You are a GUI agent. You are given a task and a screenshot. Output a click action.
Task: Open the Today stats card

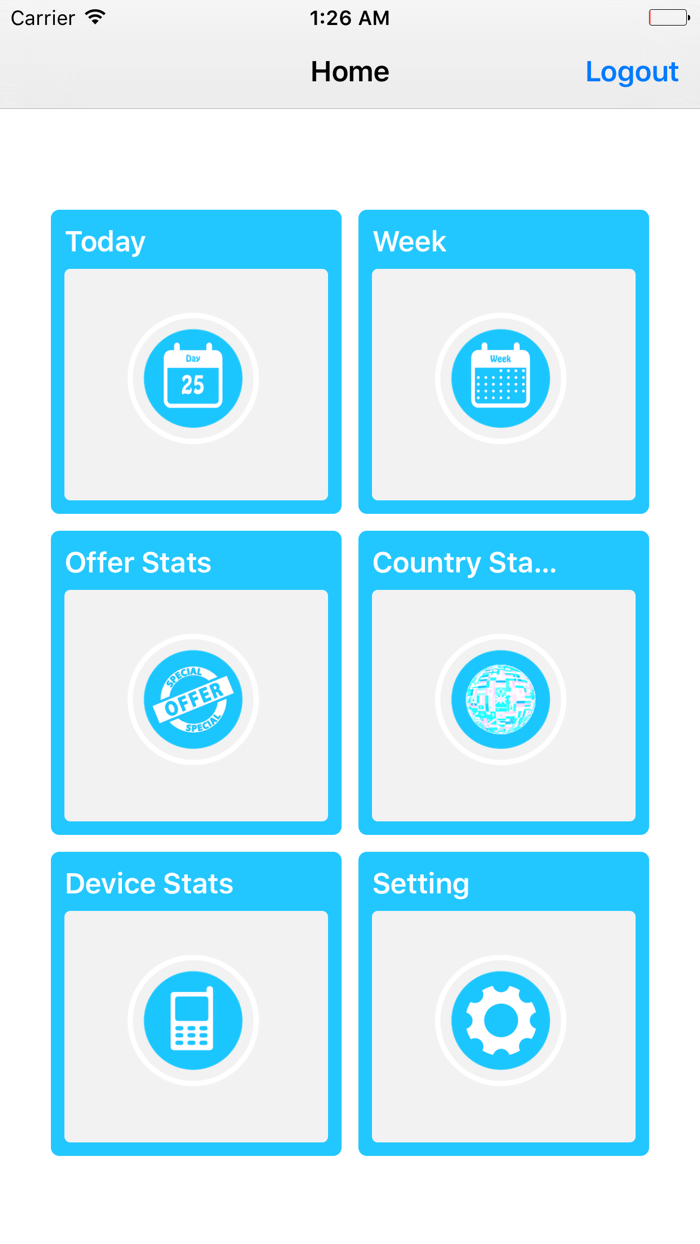point(196,362)
